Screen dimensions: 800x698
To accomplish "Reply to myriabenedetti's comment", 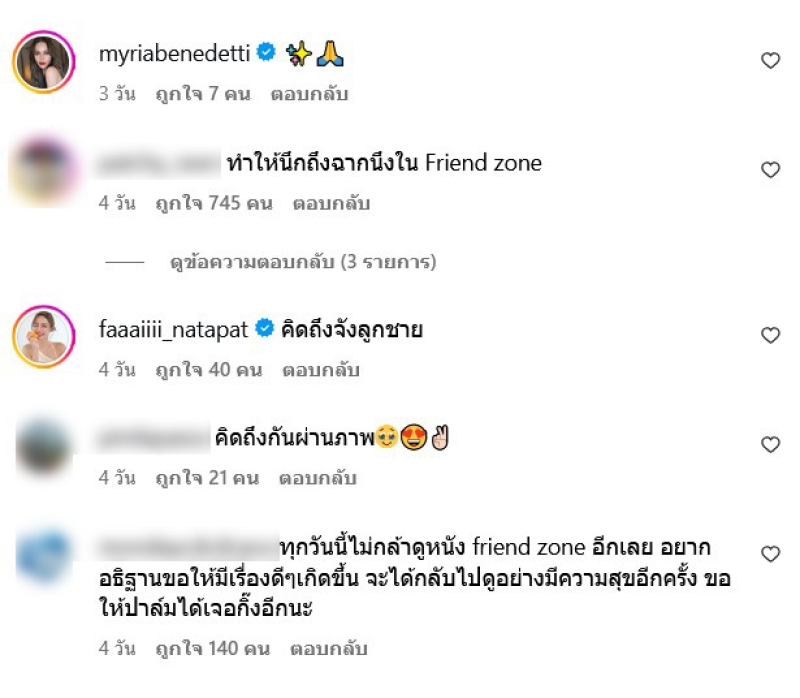I will click(309, 95).
